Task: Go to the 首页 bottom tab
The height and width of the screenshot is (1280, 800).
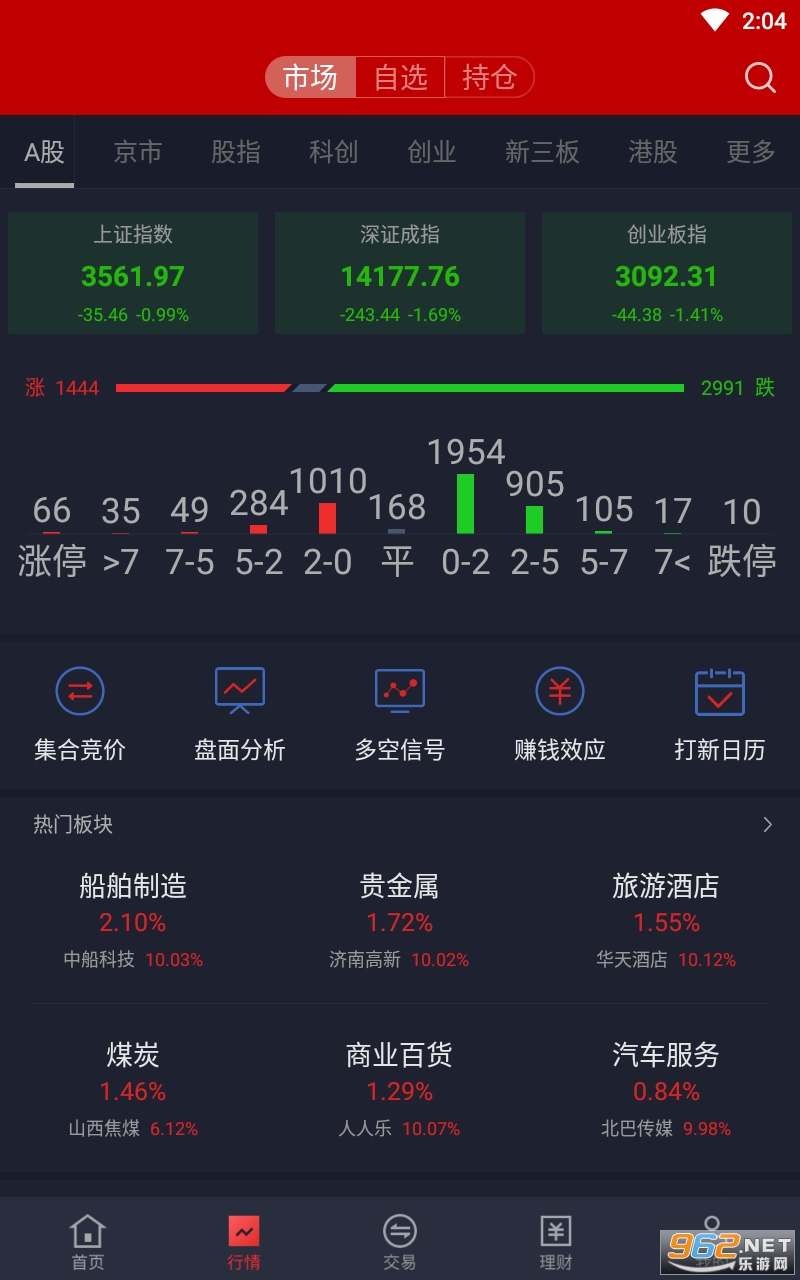Action: click(x=88, y=1242)
